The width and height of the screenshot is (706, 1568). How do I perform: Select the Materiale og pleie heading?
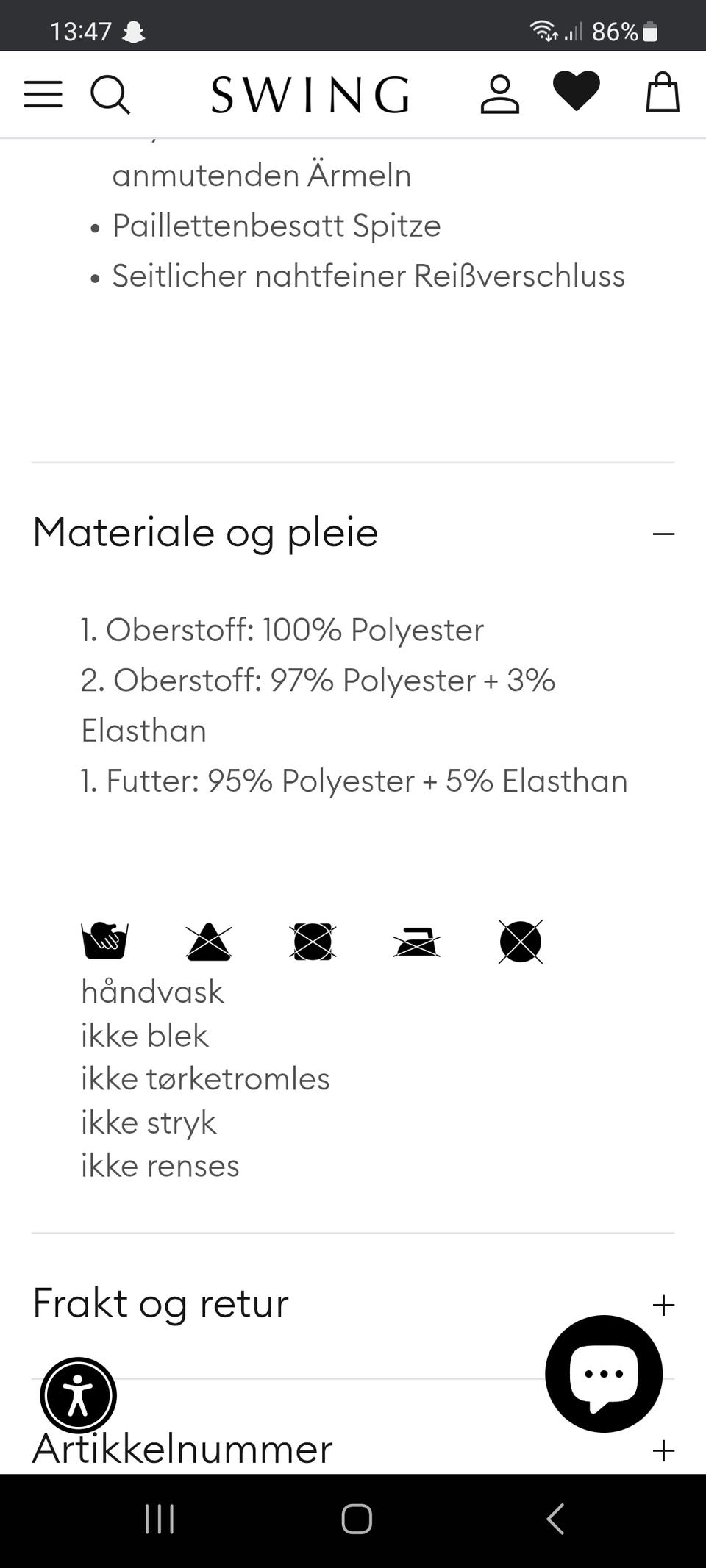coord(205,532)
